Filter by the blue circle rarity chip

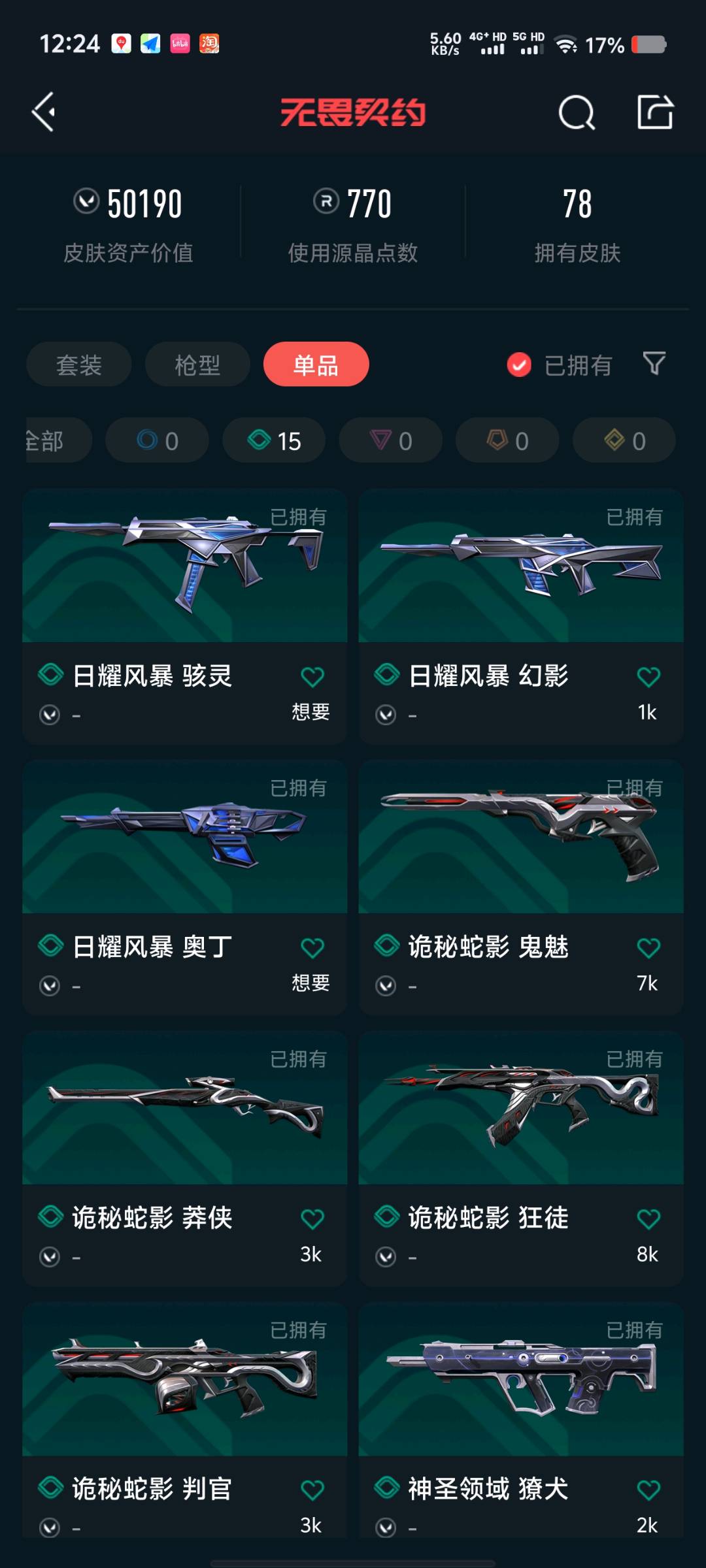157,441
